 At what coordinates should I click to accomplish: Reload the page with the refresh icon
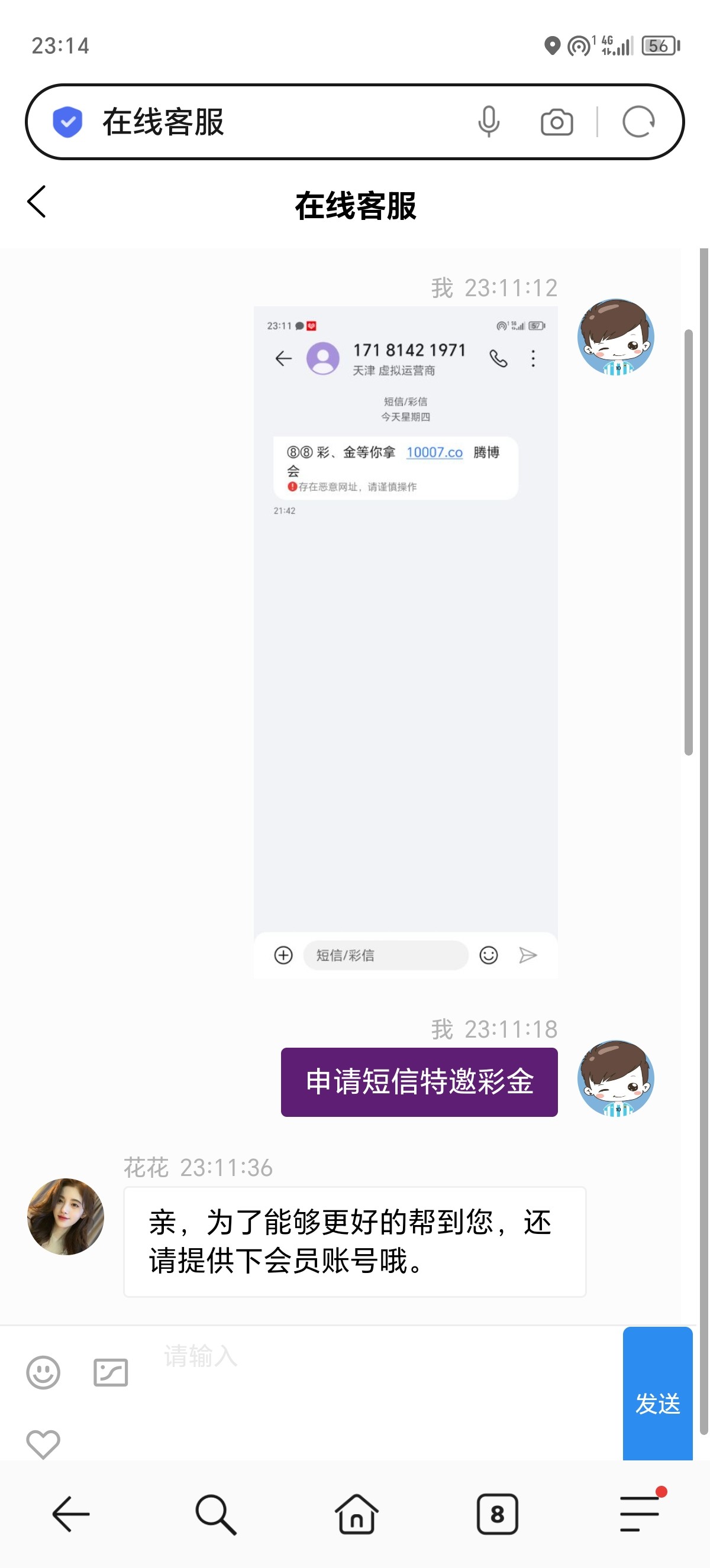638,122
